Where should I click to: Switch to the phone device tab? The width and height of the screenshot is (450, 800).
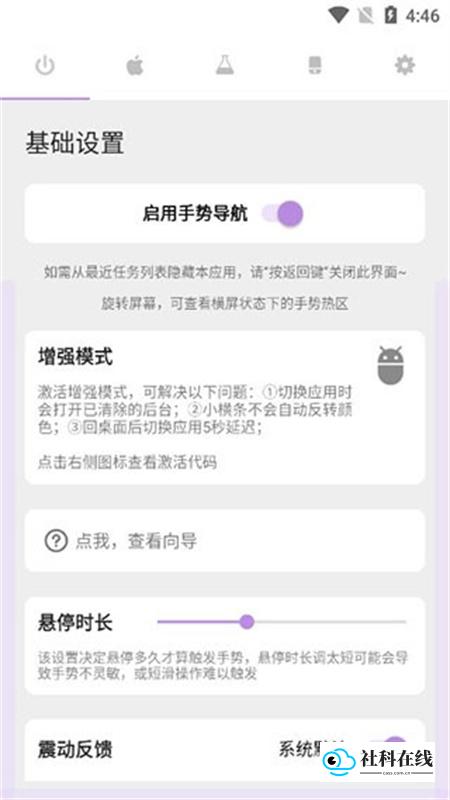315,66
